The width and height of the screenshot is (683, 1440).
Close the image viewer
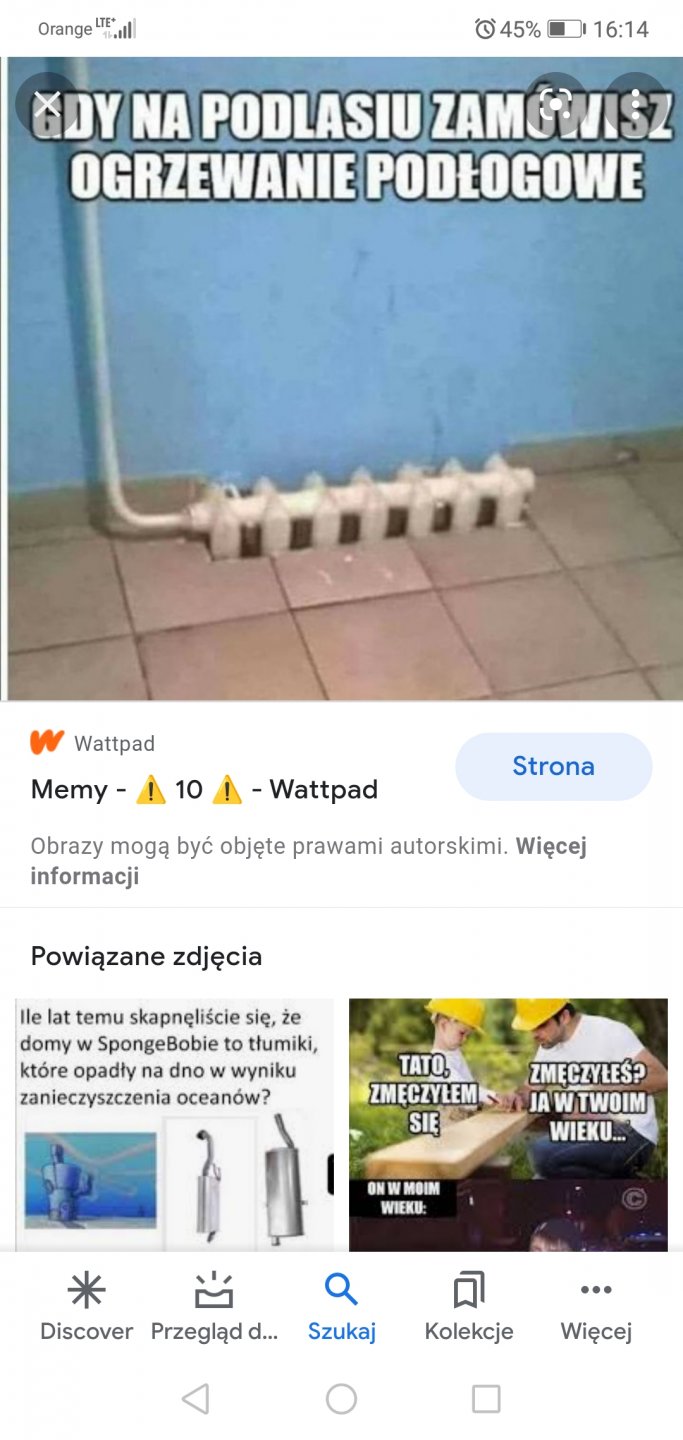coord(46,104)
